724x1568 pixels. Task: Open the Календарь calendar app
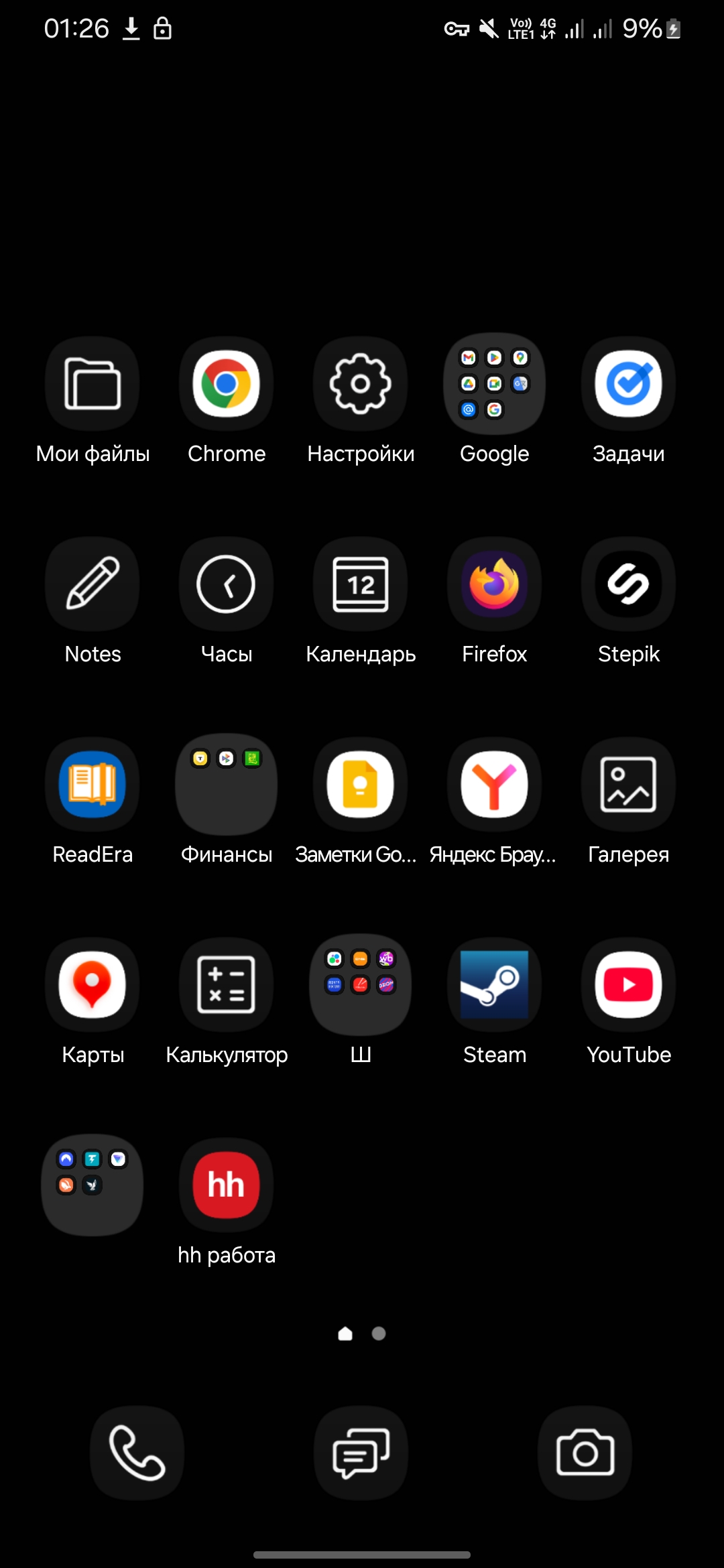[361, 584]
